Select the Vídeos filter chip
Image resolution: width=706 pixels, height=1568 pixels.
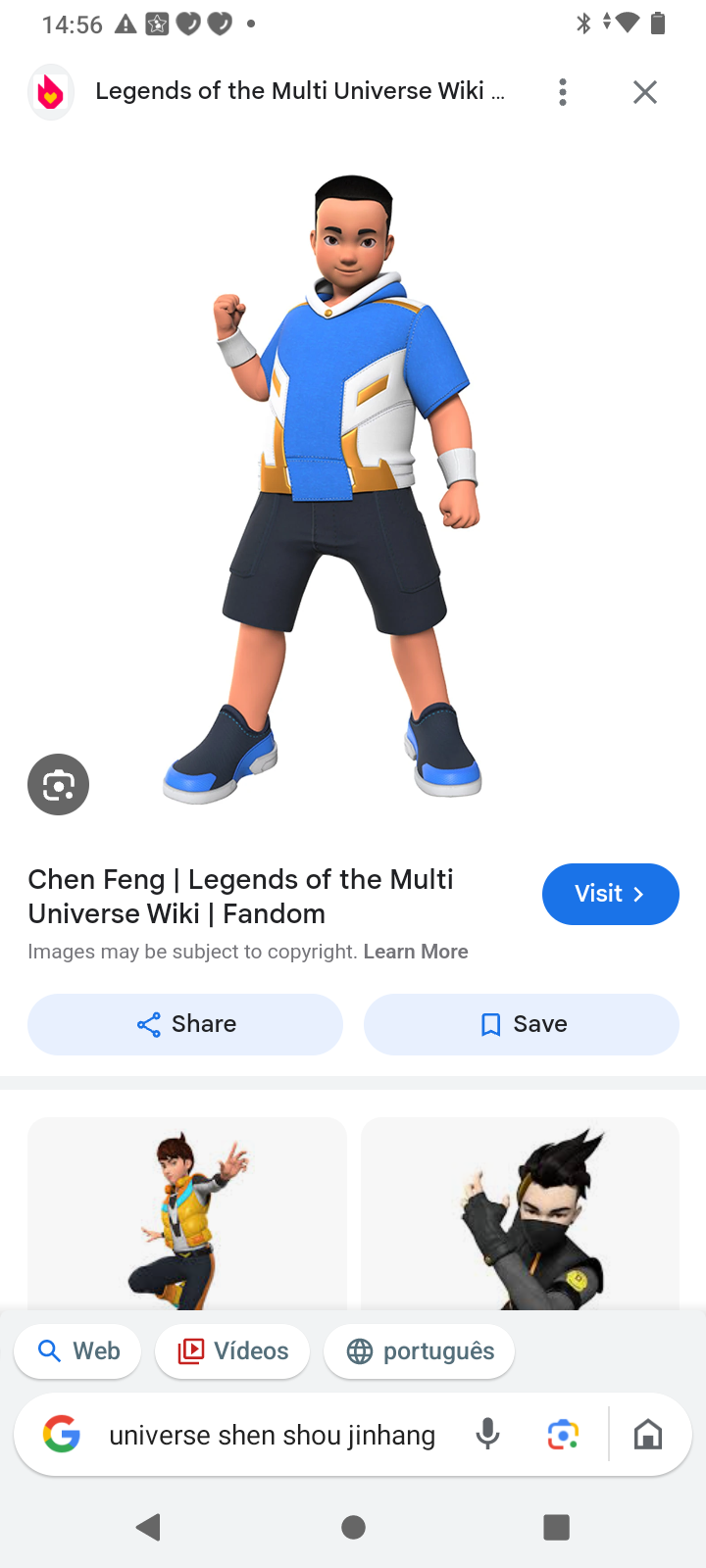click(x=232, y=1351)
